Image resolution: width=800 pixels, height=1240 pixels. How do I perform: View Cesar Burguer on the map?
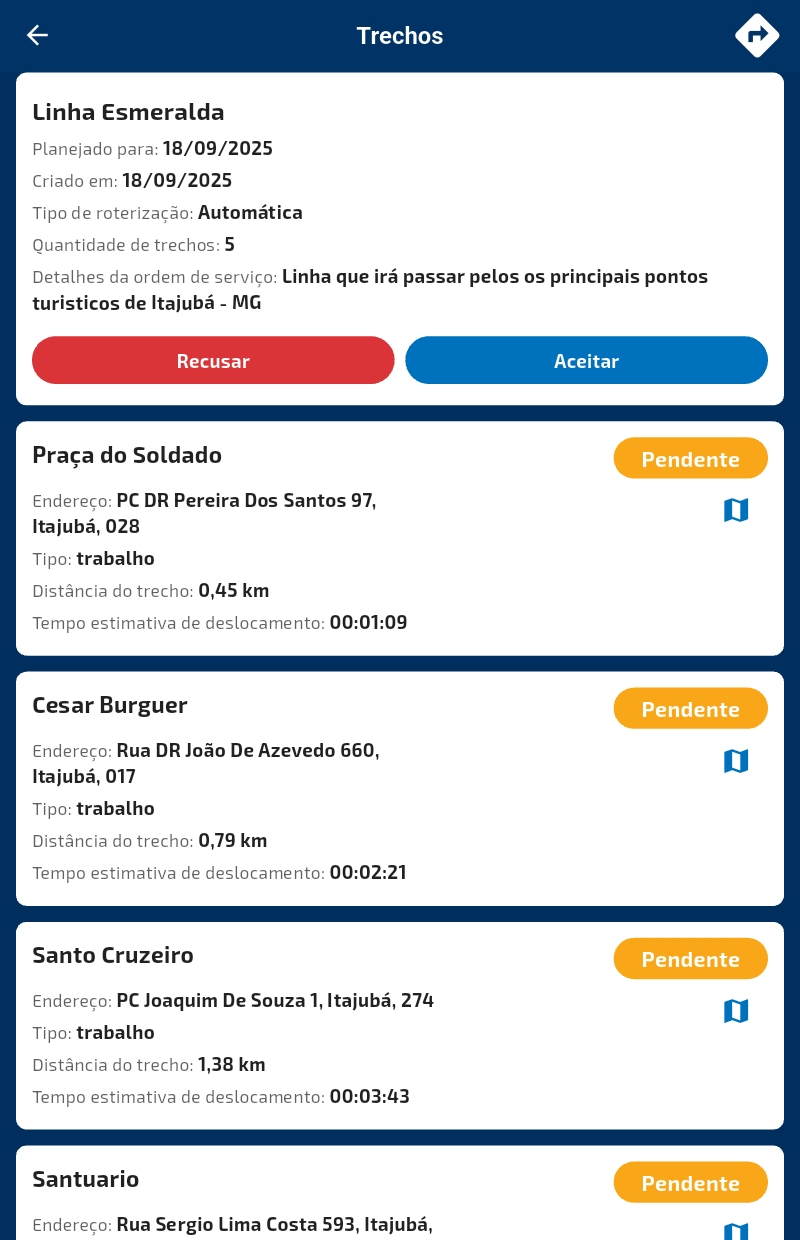click(736, 761)
